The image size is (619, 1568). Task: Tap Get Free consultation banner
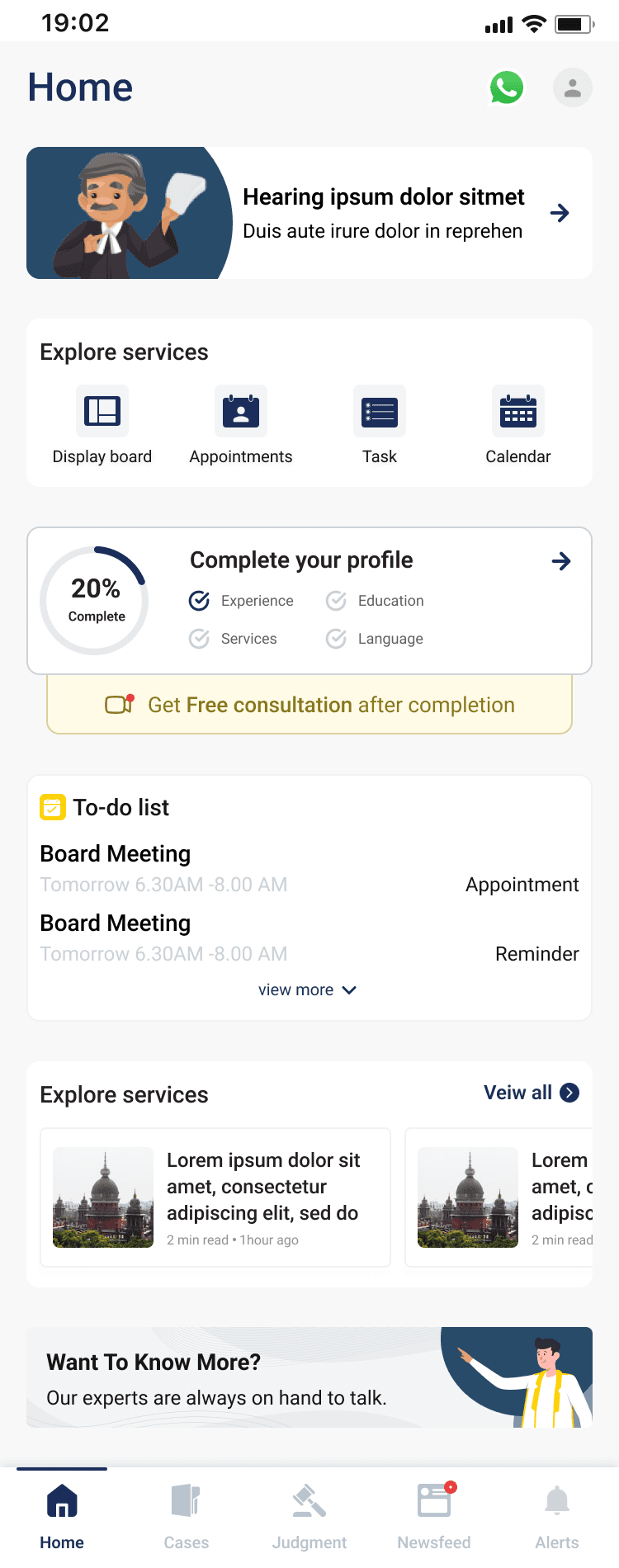click(309, 705)
